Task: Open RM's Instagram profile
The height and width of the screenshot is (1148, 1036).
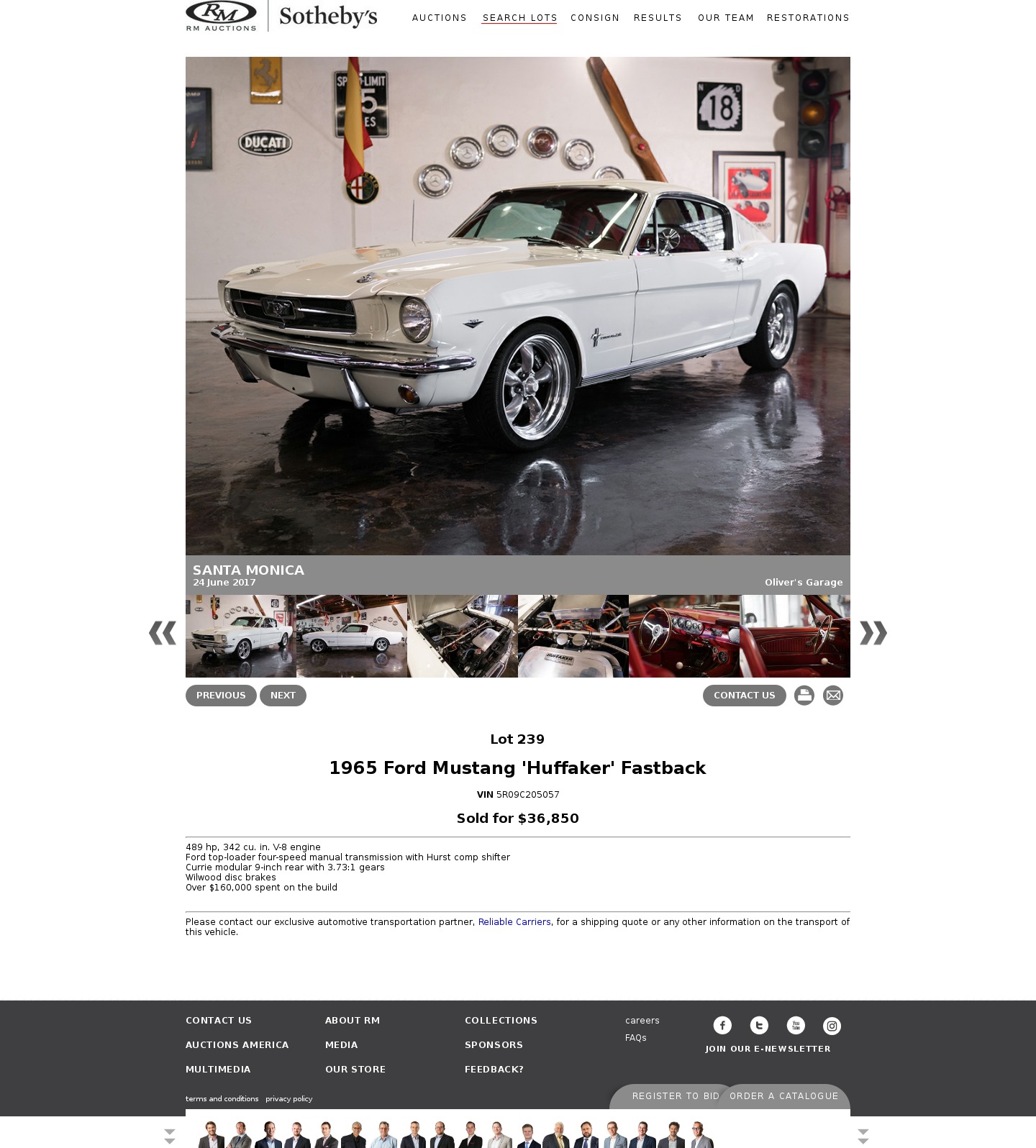Action: click(832, 1026)
